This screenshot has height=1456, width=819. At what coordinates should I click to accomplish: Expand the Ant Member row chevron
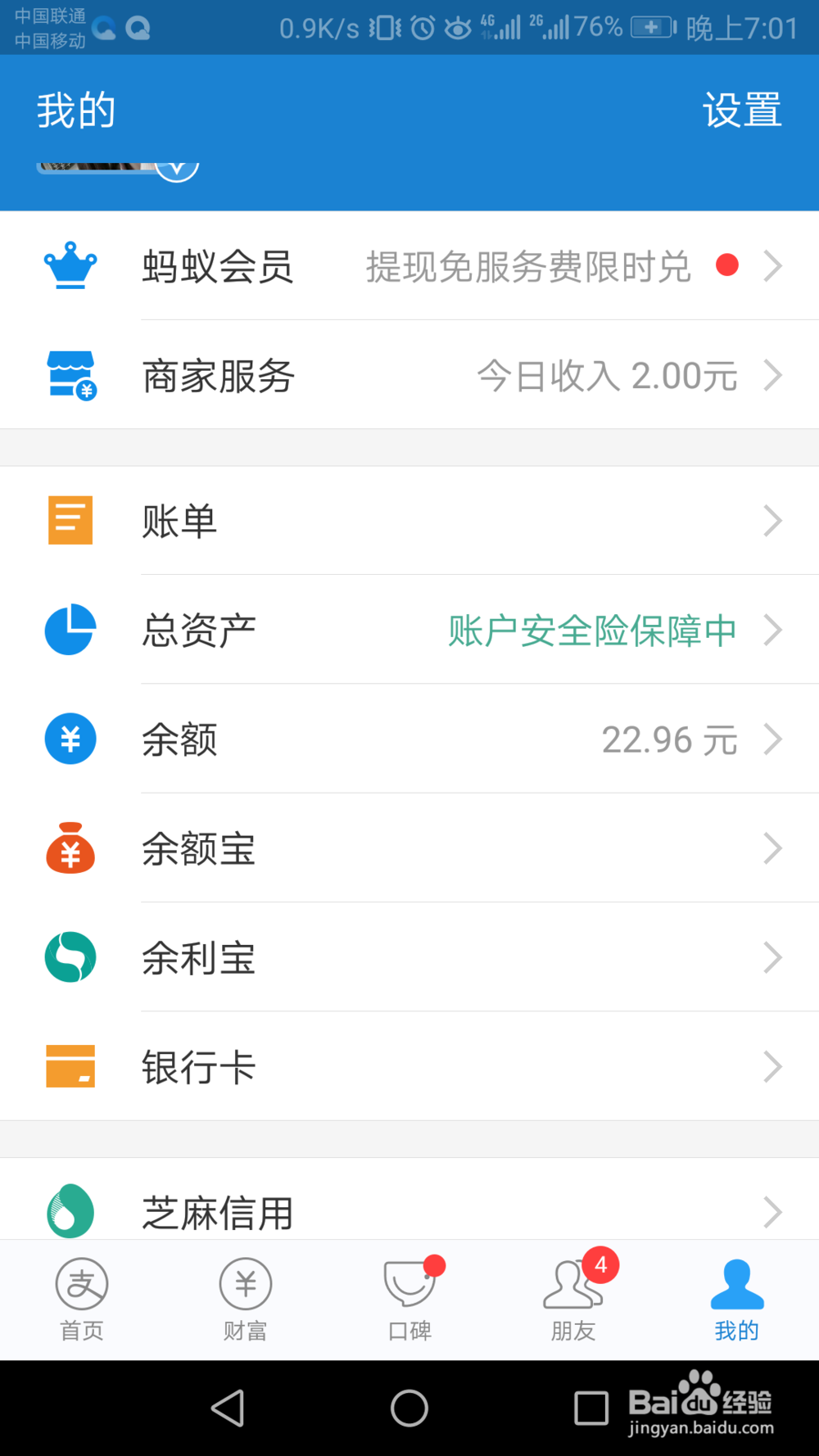(x=773, y=266)
